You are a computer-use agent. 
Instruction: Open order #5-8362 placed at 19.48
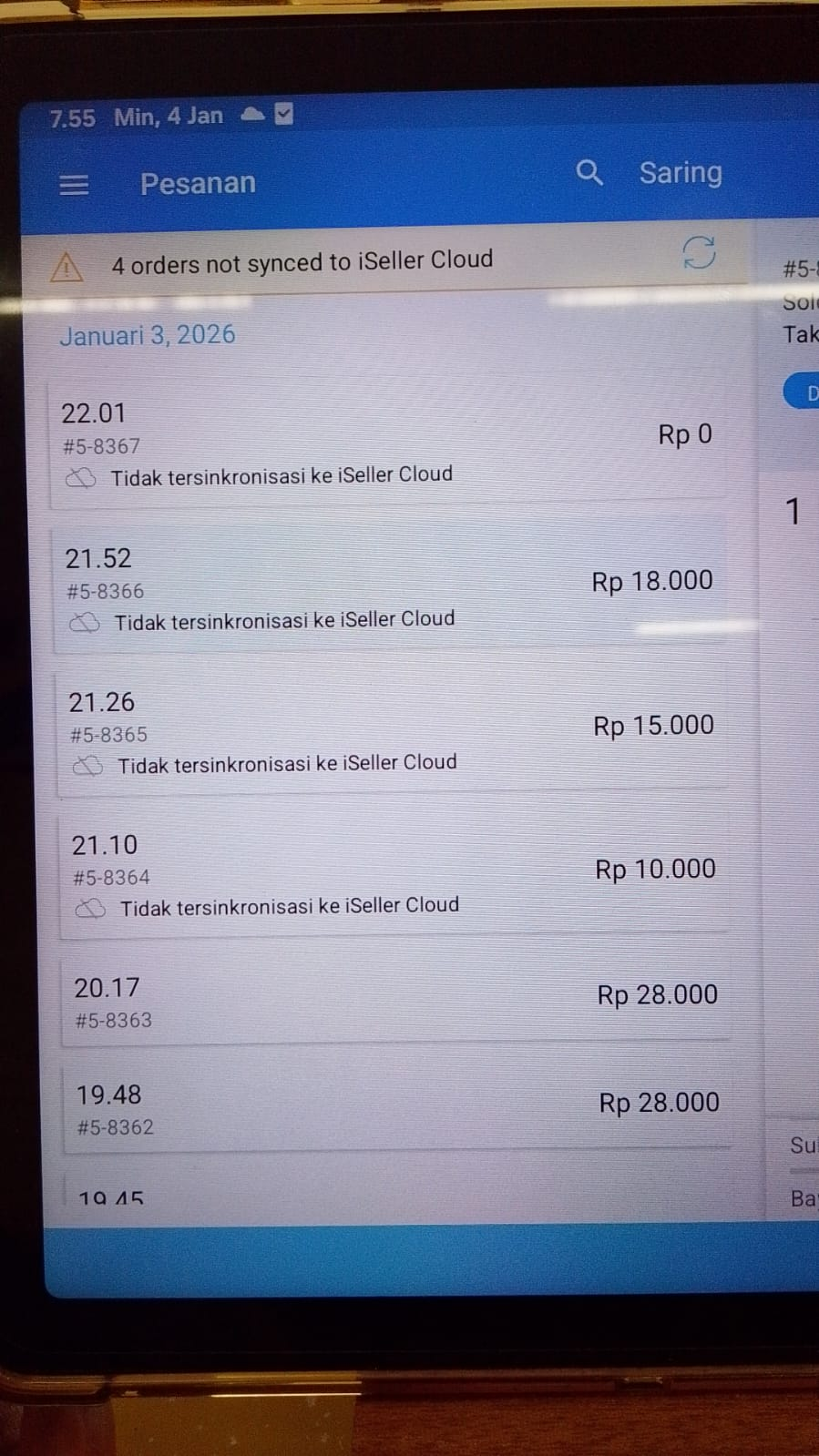click(397, 1109)
